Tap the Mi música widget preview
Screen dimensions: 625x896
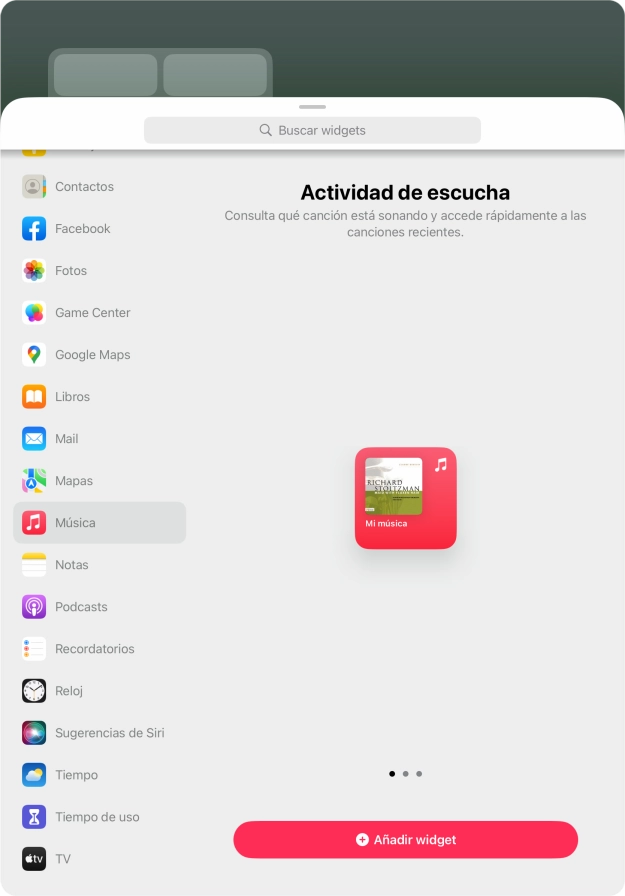[x=405, y=498]
